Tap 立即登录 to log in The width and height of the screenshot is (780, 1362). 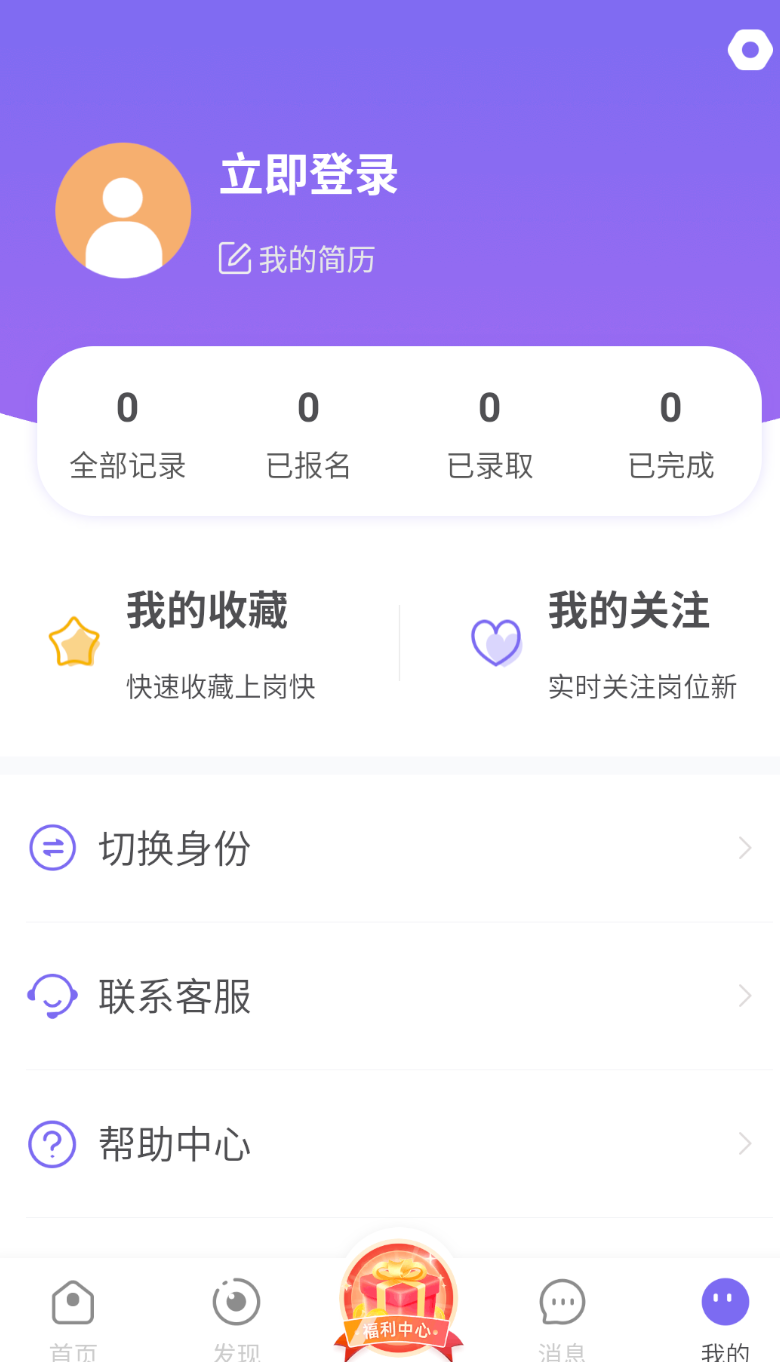307,175
